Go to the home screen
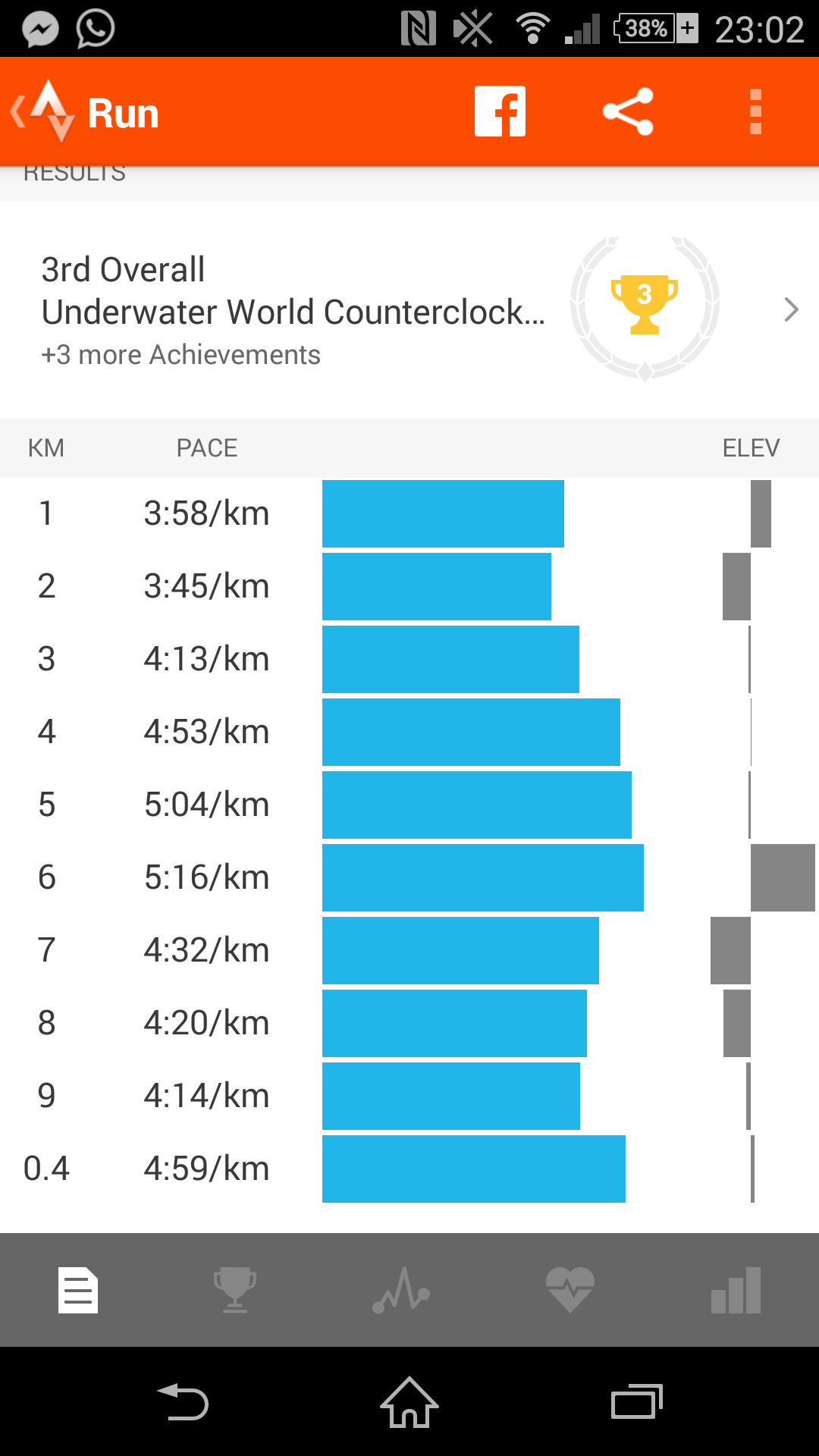 coord(409,1402)
